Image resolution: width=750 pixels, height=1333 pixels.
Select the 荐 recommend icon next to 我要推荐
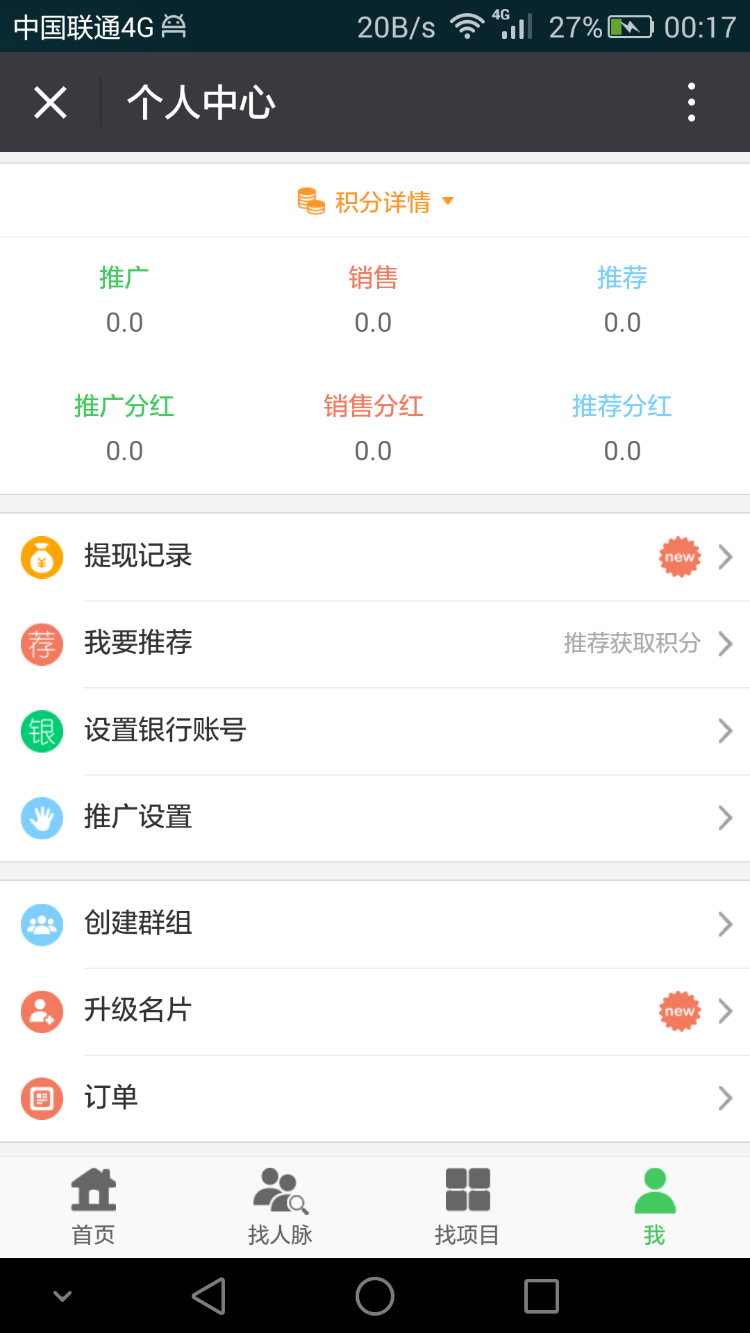41,644
